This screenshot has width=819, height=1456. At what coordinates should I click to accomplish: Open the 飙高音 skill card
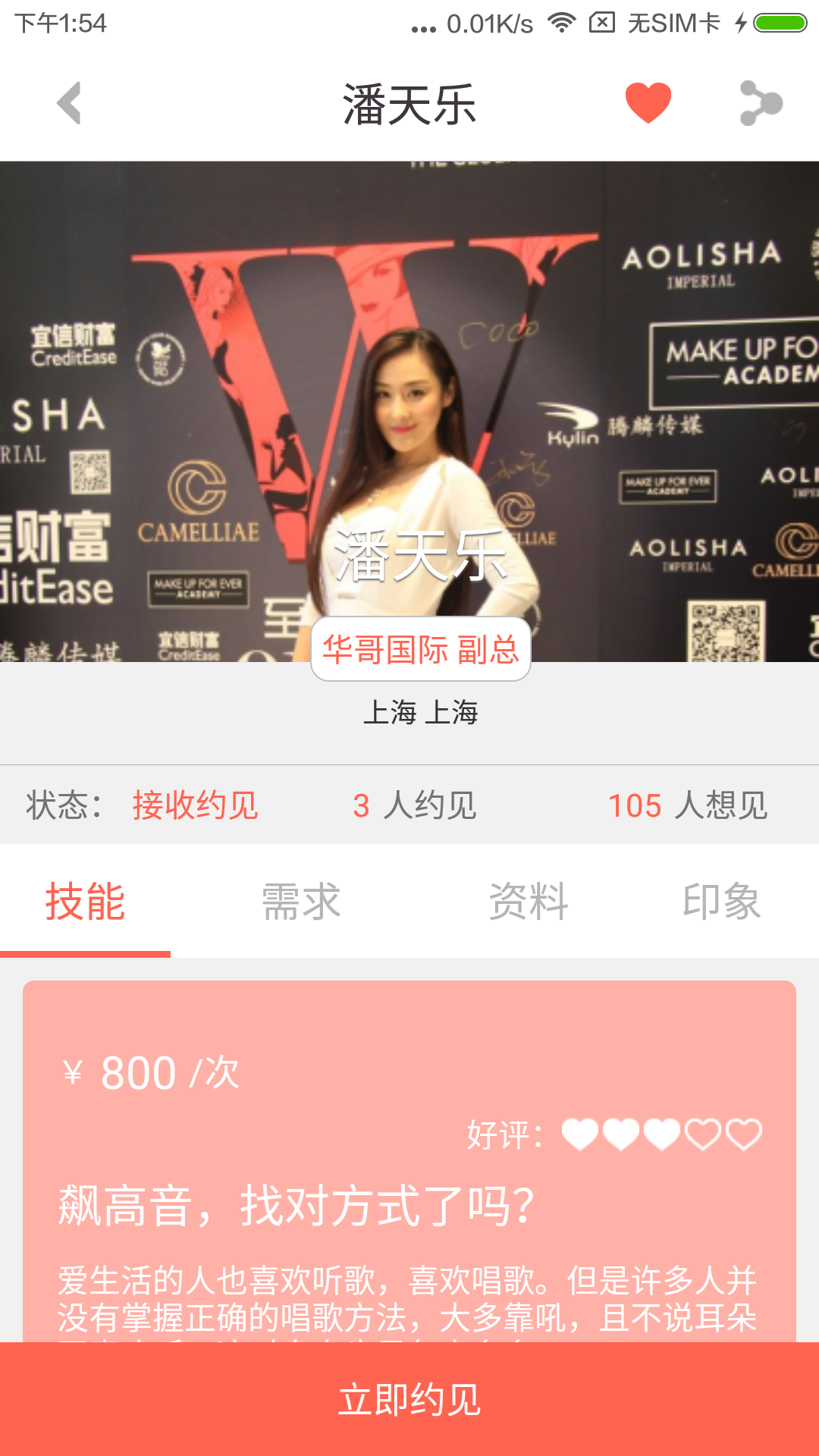pos(409,1206)
